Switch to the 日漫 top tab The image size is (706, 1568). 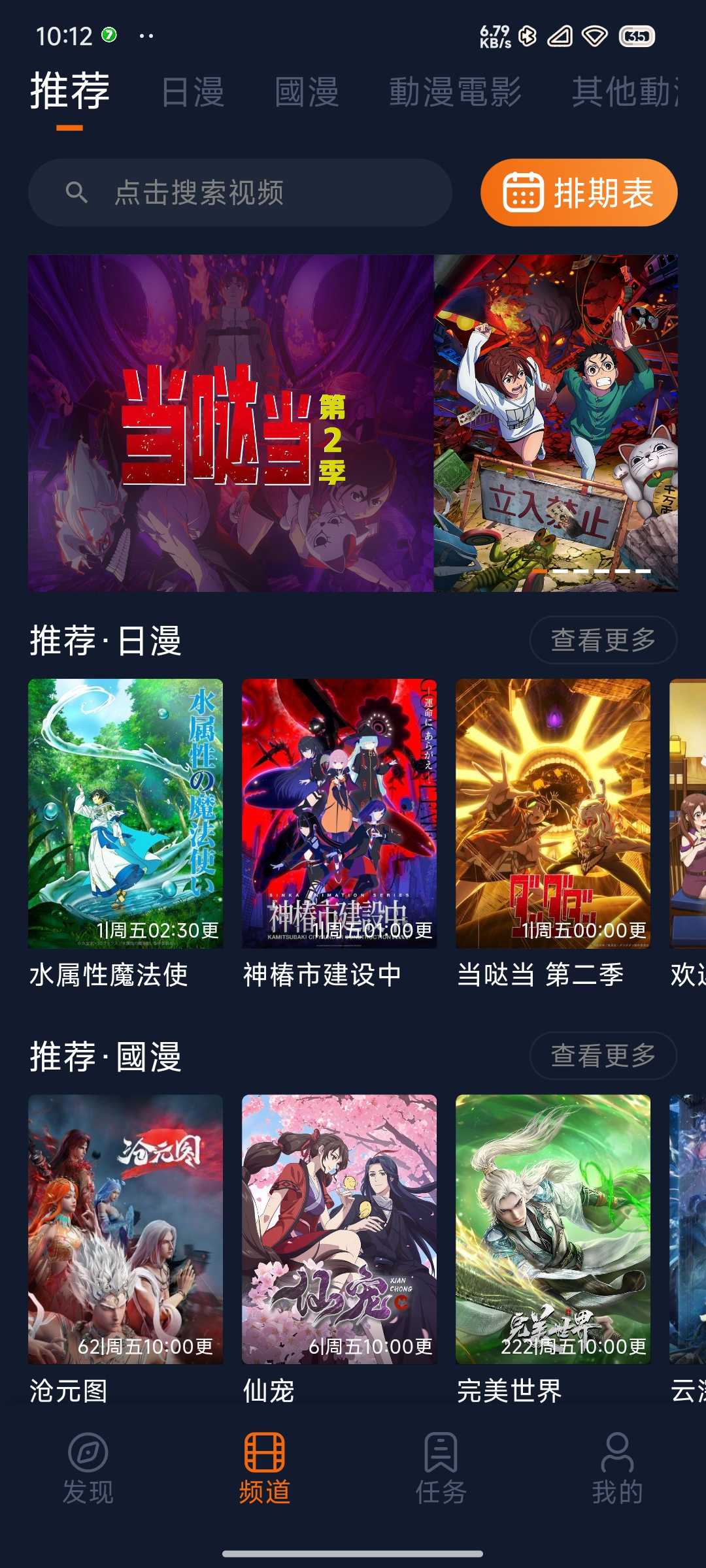[193, 92]
